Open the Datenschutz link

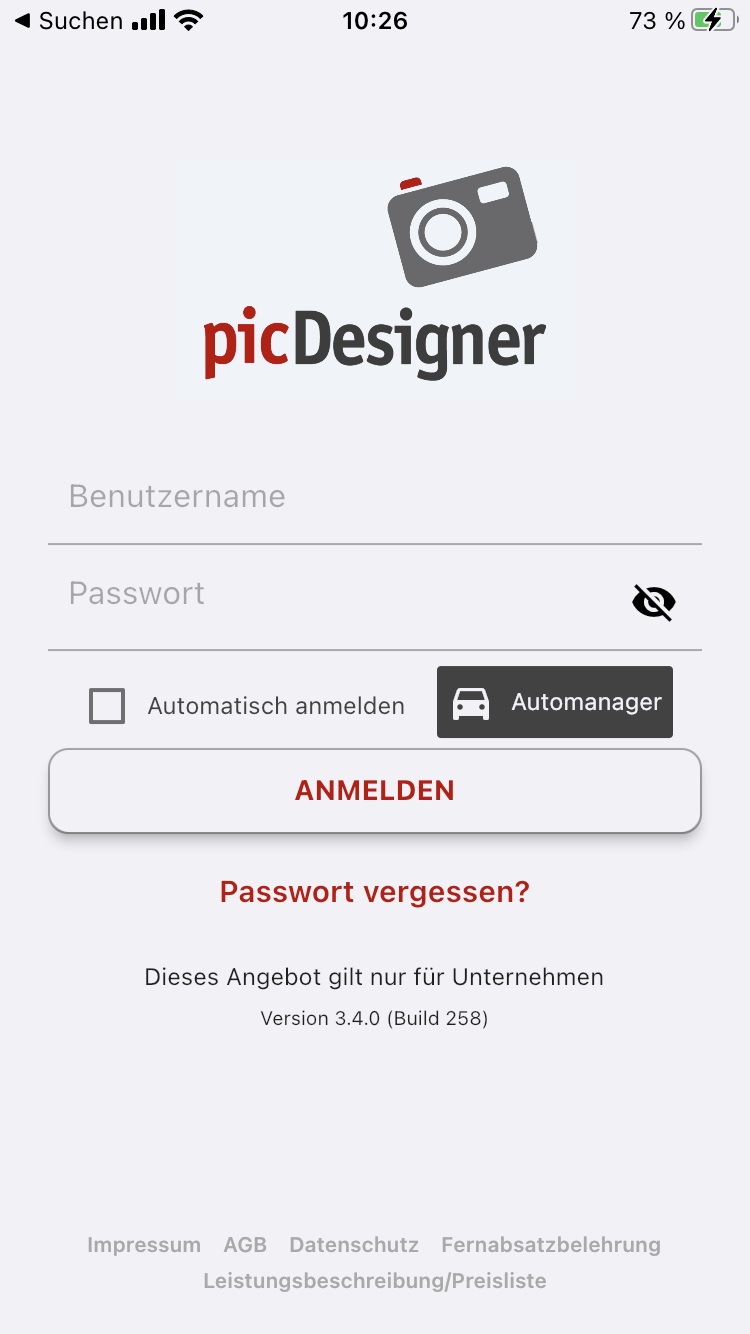click(354, 1245)
